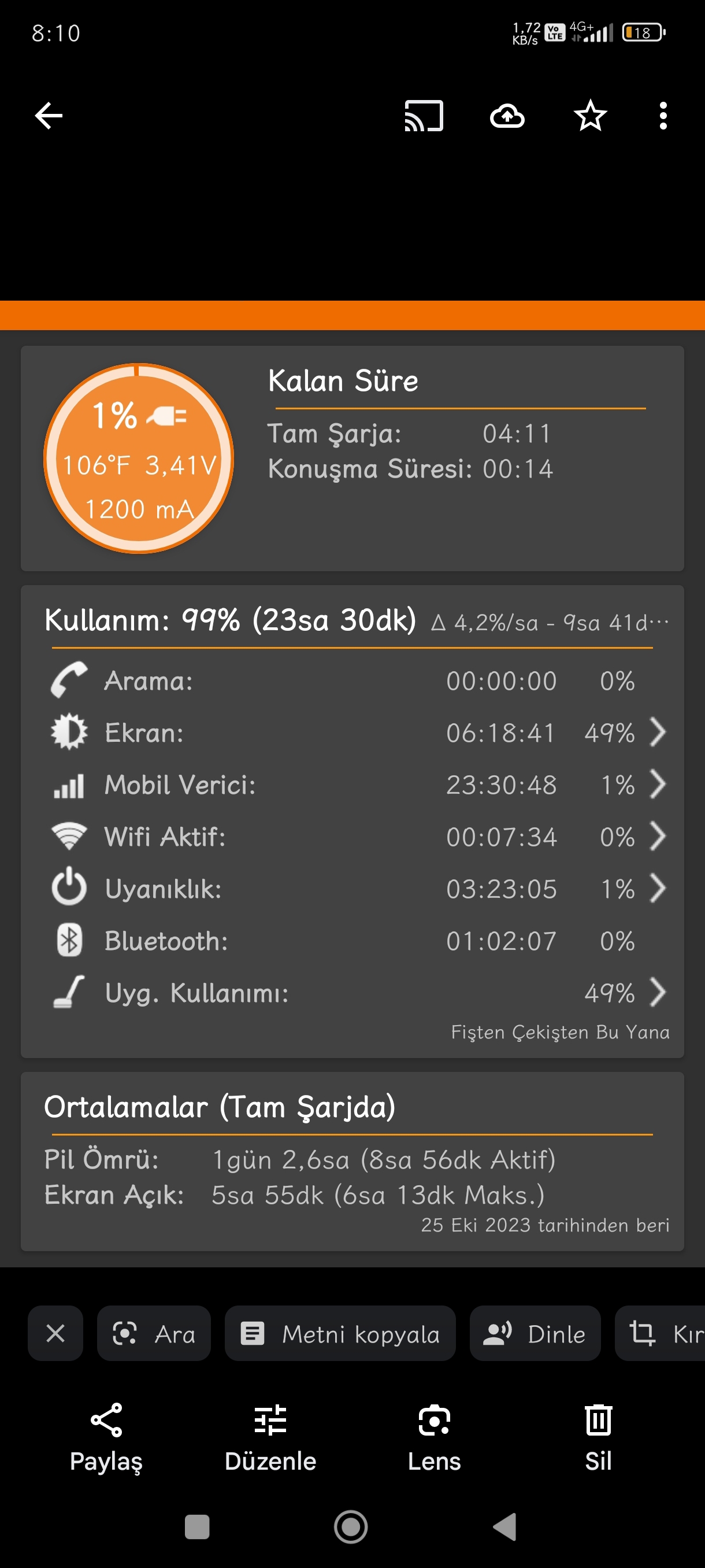This screenshot has width=705, height=1568.
Task: Delete the photo with Sil
Action: coord(599,1437)
